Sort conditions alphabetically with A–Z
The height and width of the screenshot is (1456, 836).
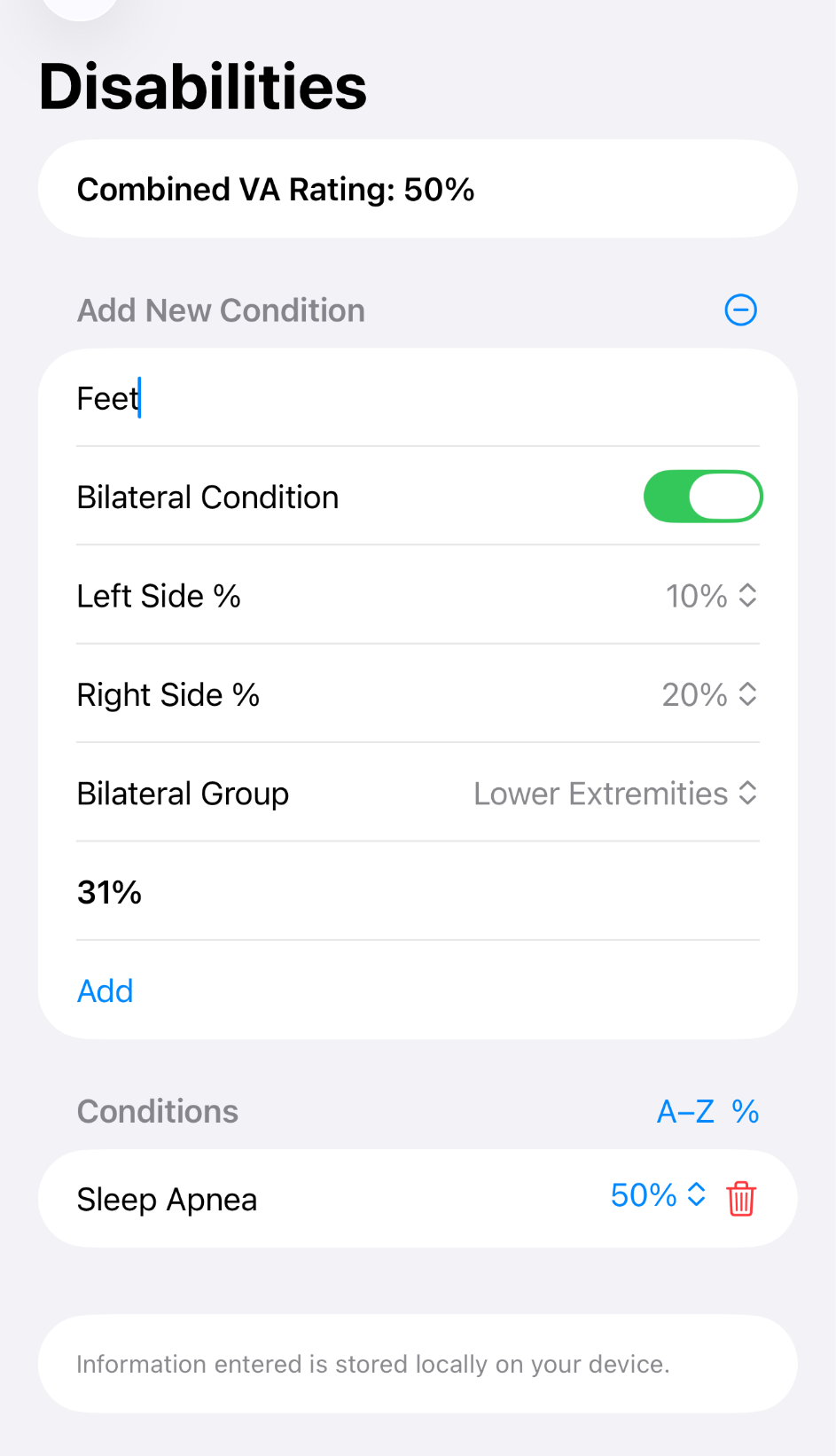pyautogui.click(x=685, y=1111)
